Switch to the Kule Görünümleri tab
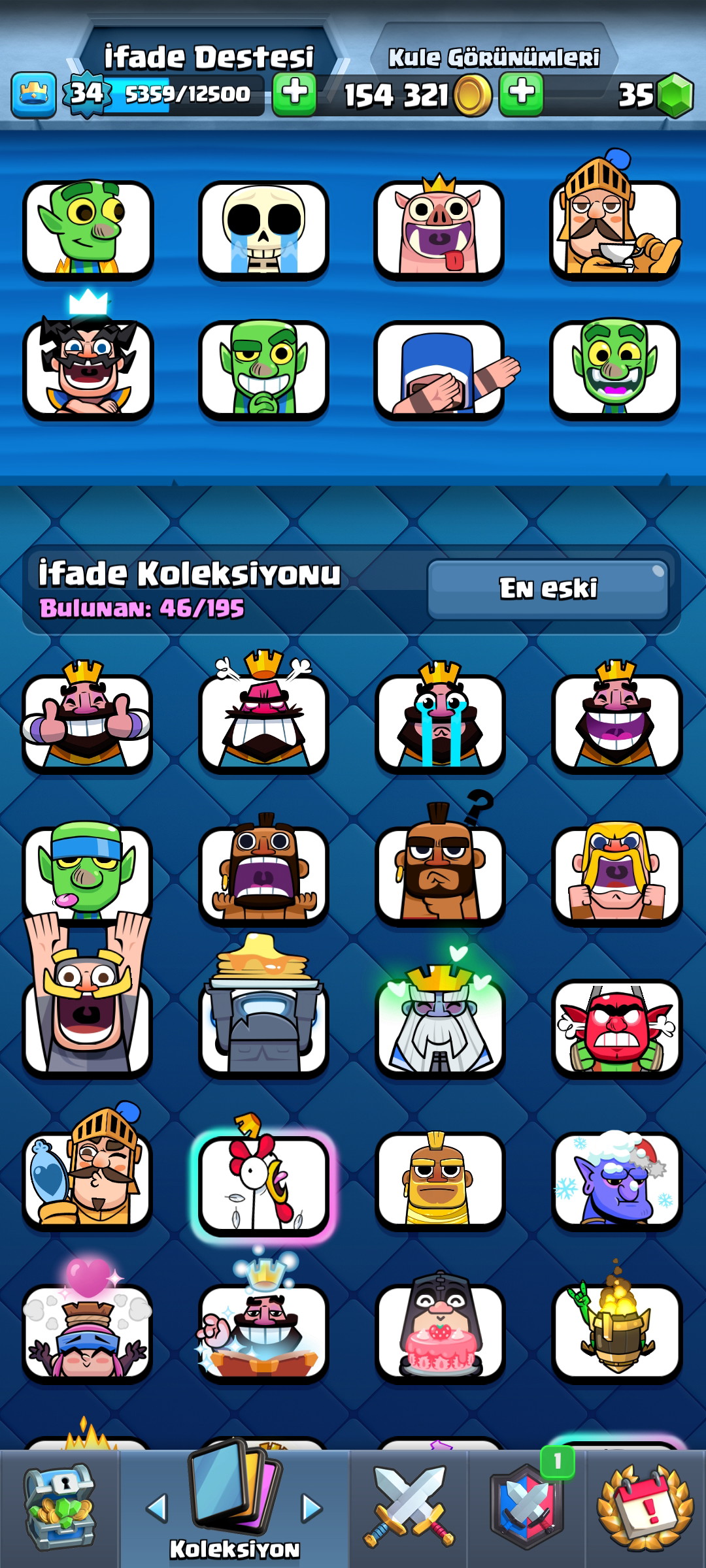The image size is (706, 1568). pos(494,57)
